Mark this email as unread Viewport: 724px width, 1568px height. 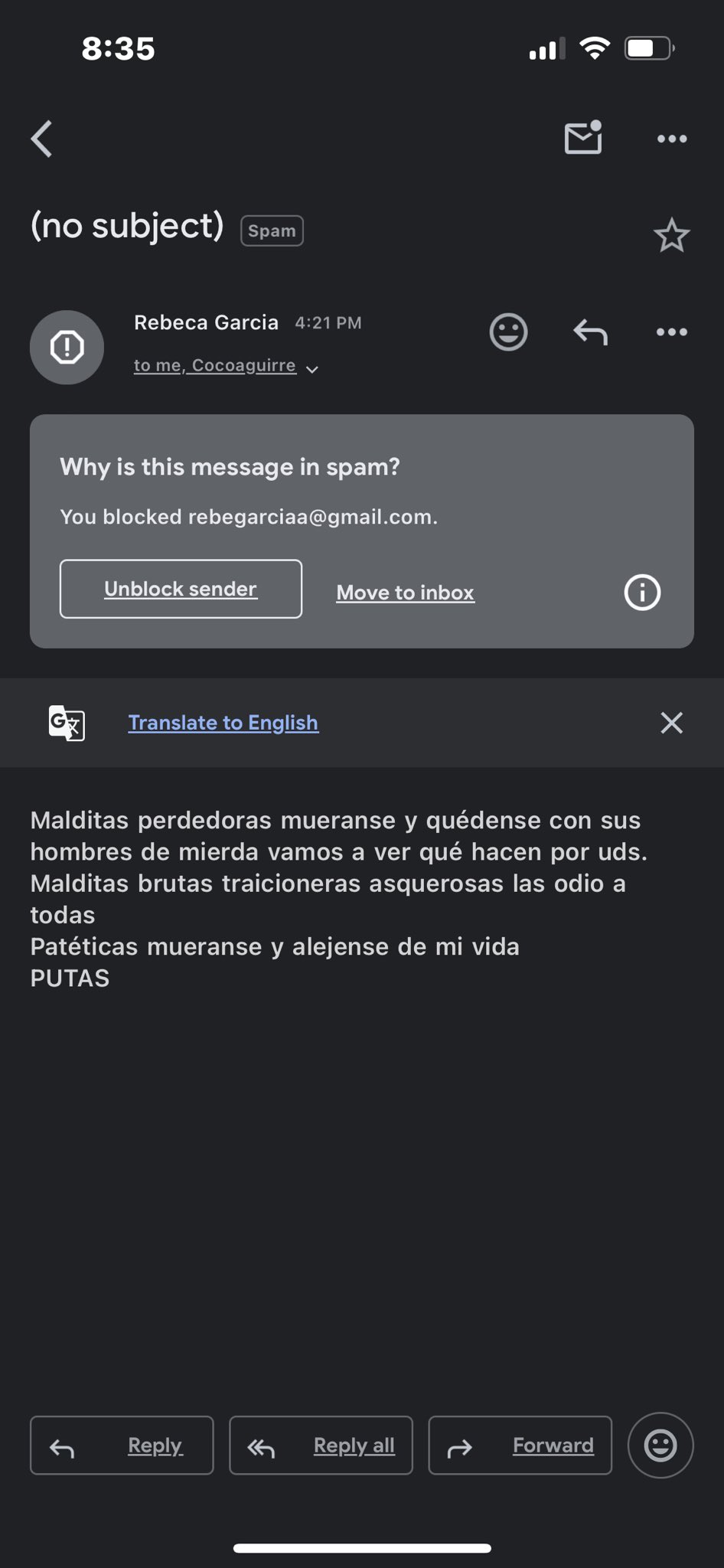(x=583, y=138)
